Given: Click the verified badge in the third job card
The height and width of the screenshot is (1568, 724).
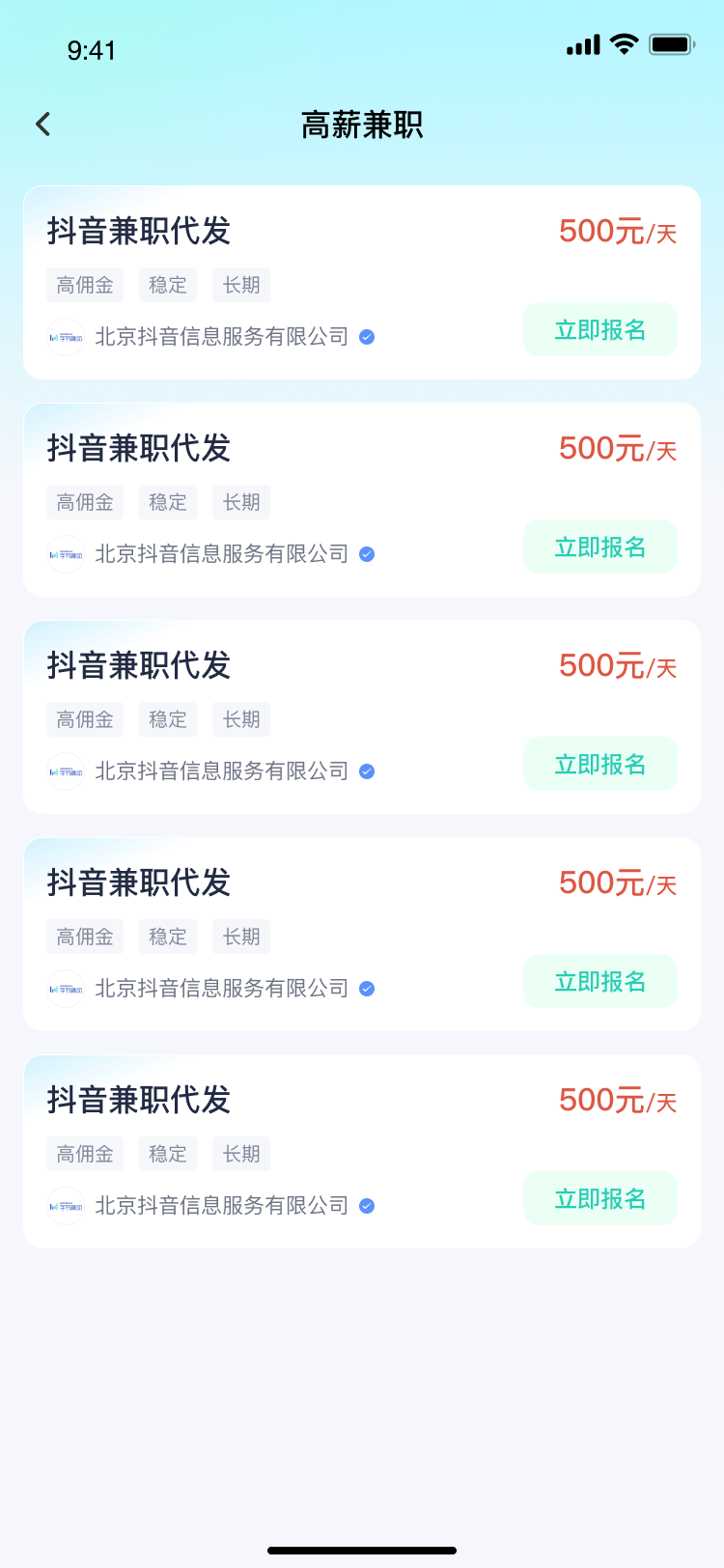Looking at the screenshot, I should coord(366,771).
